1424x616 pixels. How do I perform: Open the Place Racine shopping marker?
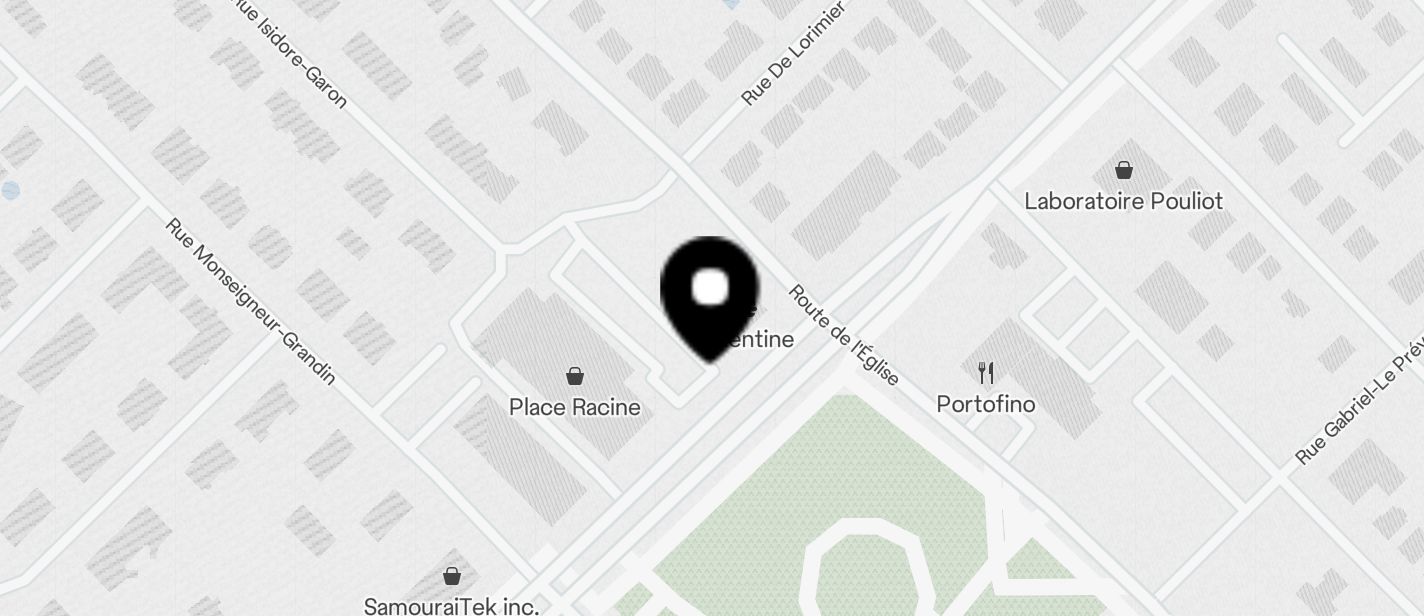[x=575, y=376]
